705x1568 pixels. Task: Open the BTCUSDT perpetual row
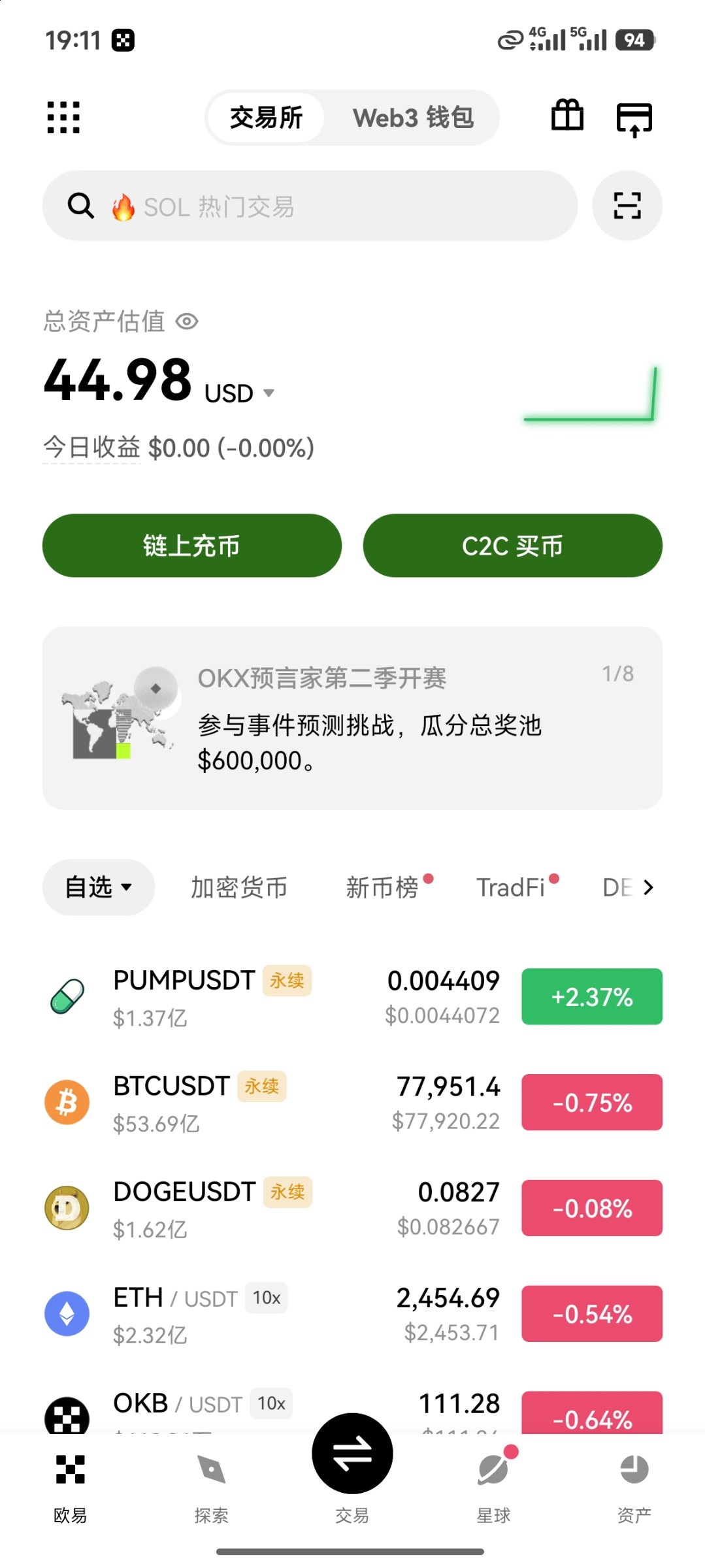(x=352, y=1103)
